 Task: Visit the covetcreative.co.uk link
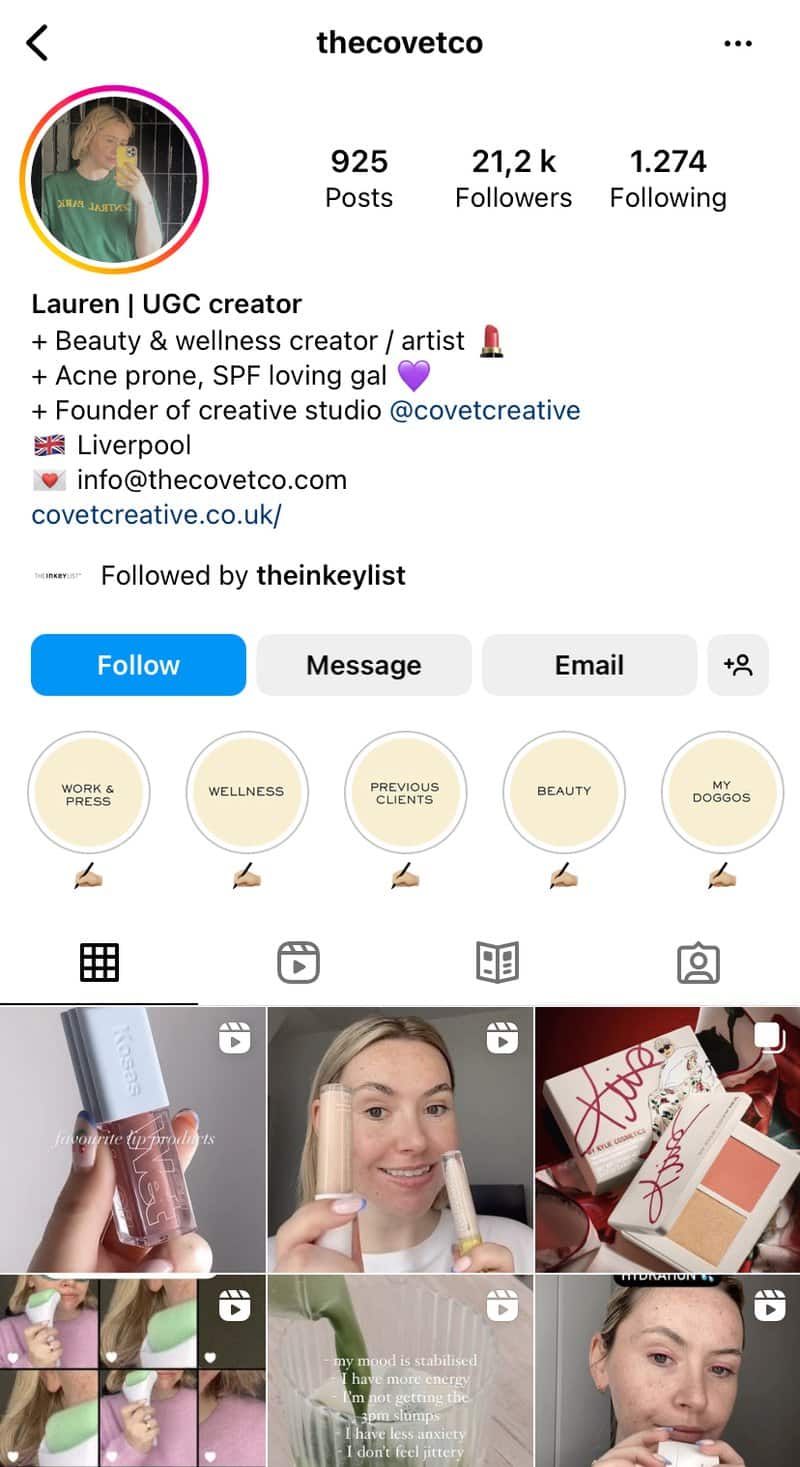(156, 515)
